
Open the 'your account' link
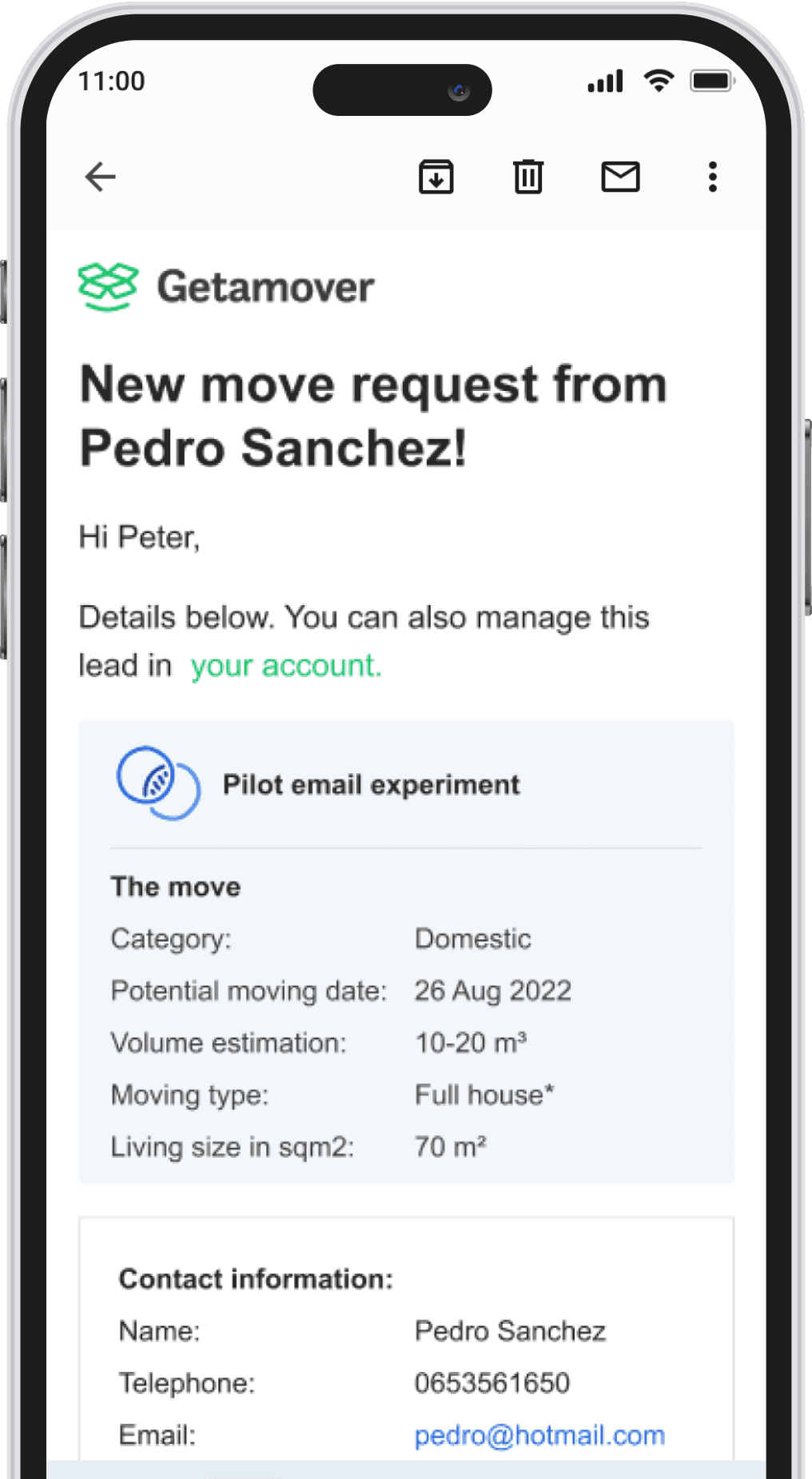[286, 665]
